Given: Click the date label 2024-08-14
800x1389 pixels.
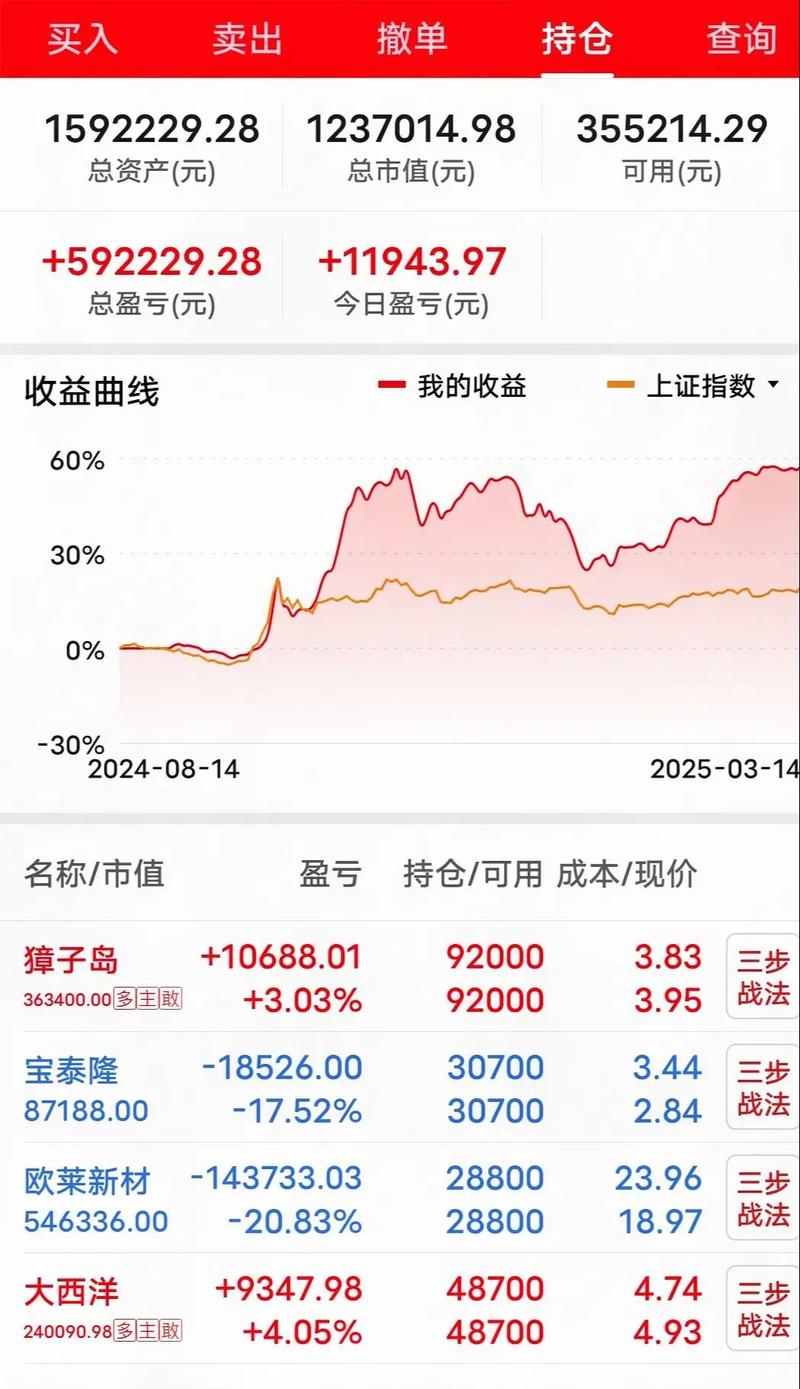Looking at the screenshot, I should pyautogui.click(x=166, y=770).
